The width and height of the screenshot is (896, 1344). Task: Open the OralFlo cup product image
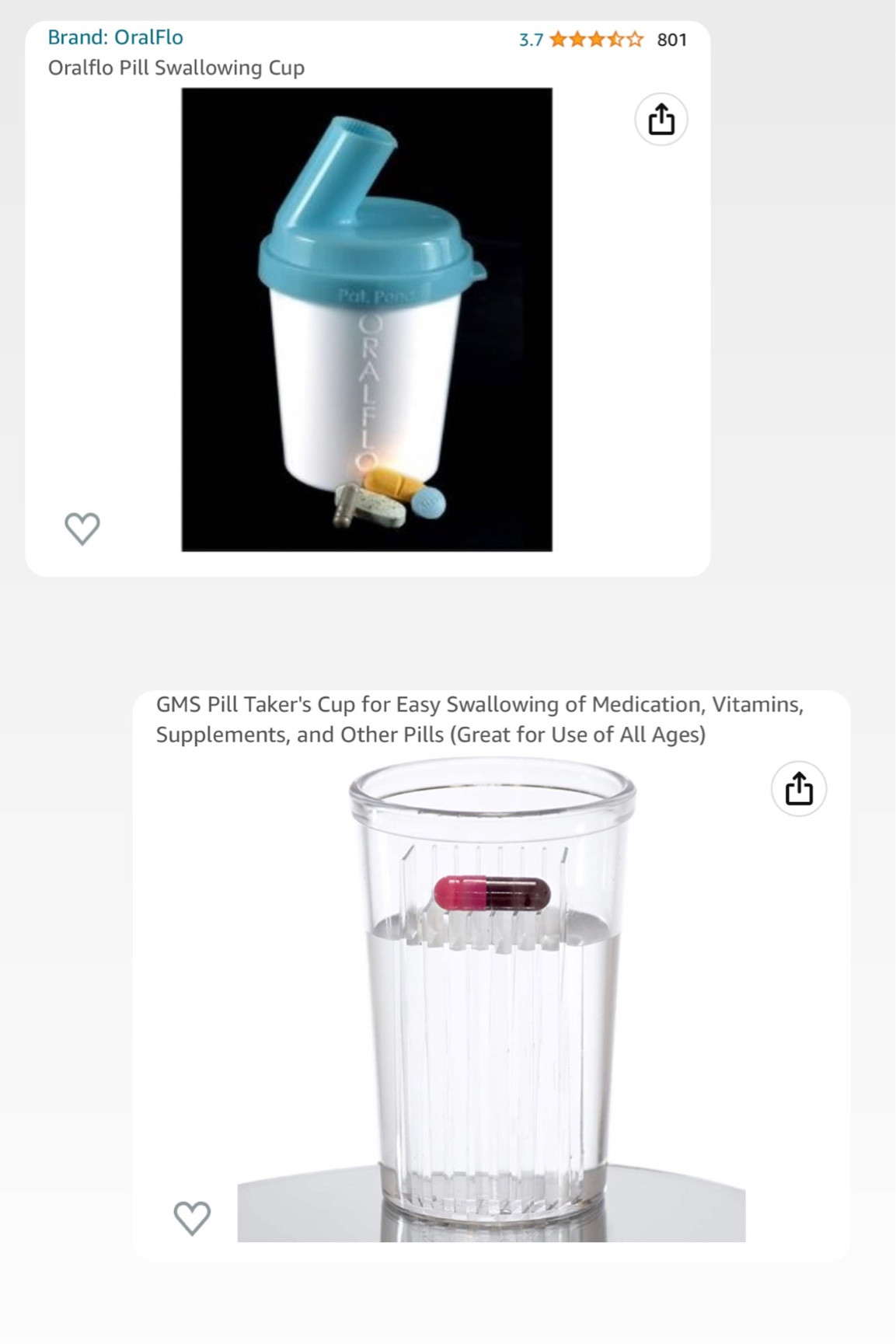[x=365, y=319]
